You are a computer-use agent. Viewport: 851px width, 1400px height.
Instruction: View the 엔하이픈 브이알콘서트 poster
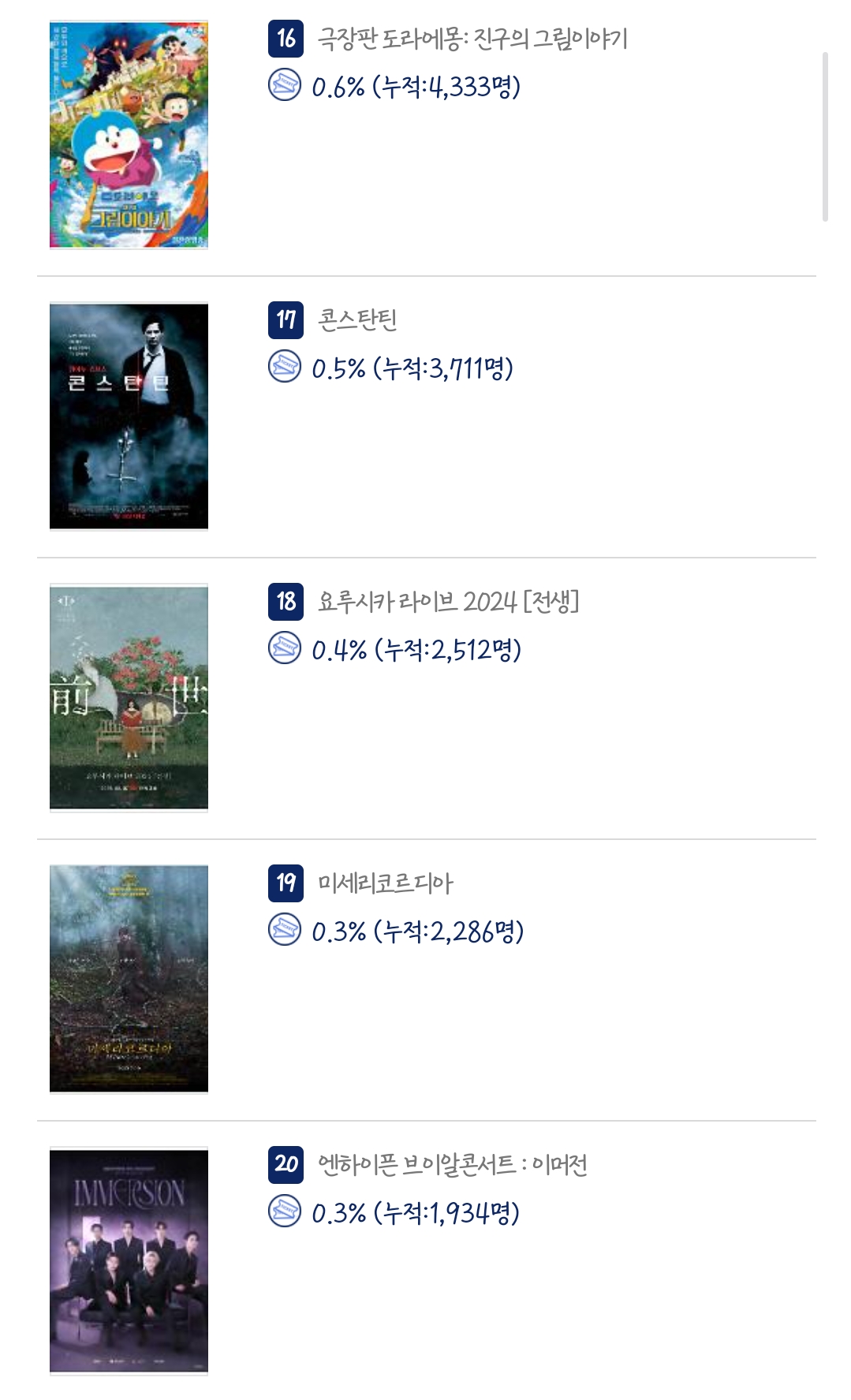coord(129,1260)
